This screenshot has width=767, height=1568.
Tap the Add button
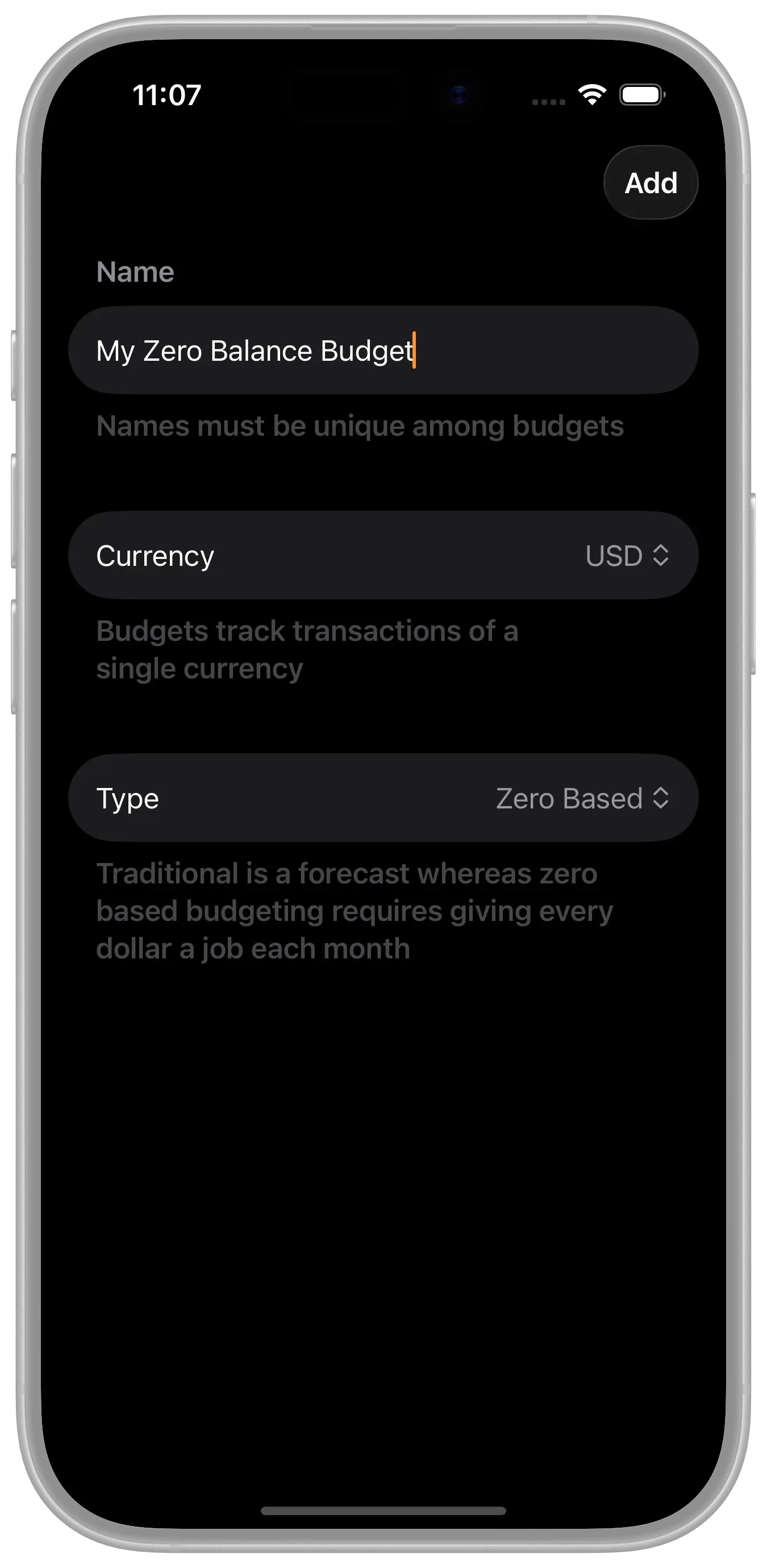(x=650, y=182)
